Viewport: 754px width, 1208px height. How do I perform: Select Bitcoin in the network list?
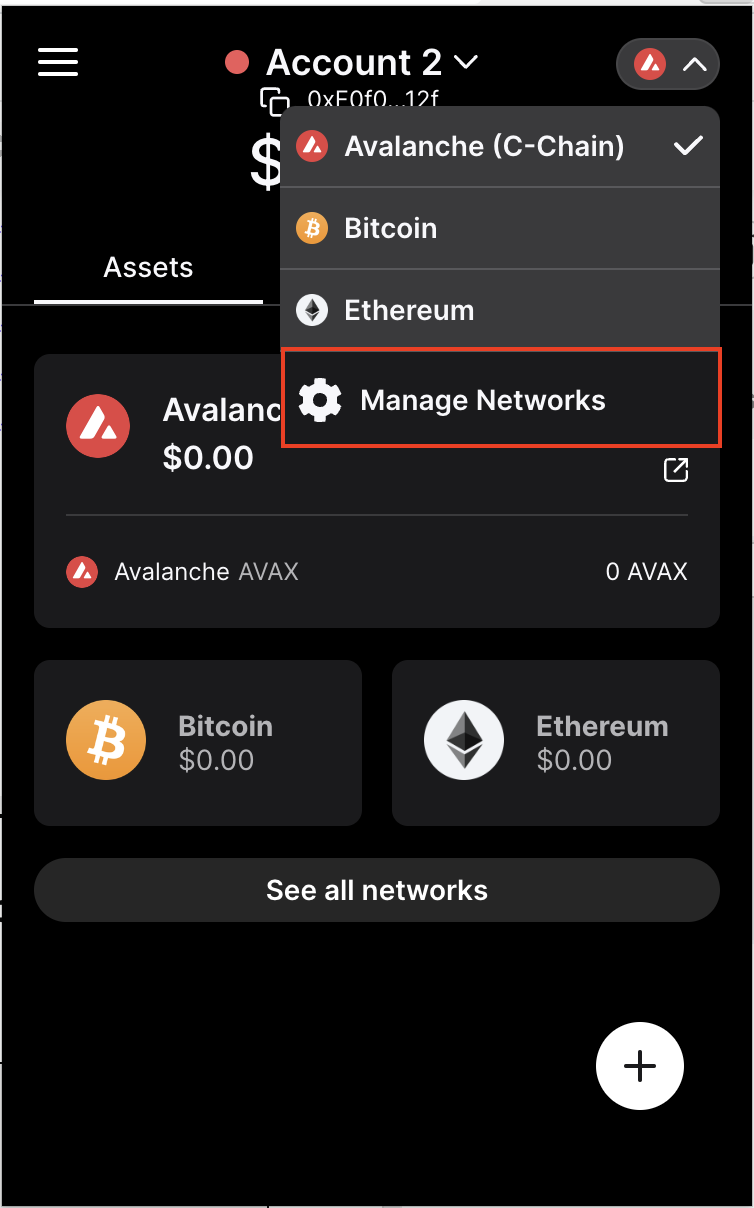[391, 229]
